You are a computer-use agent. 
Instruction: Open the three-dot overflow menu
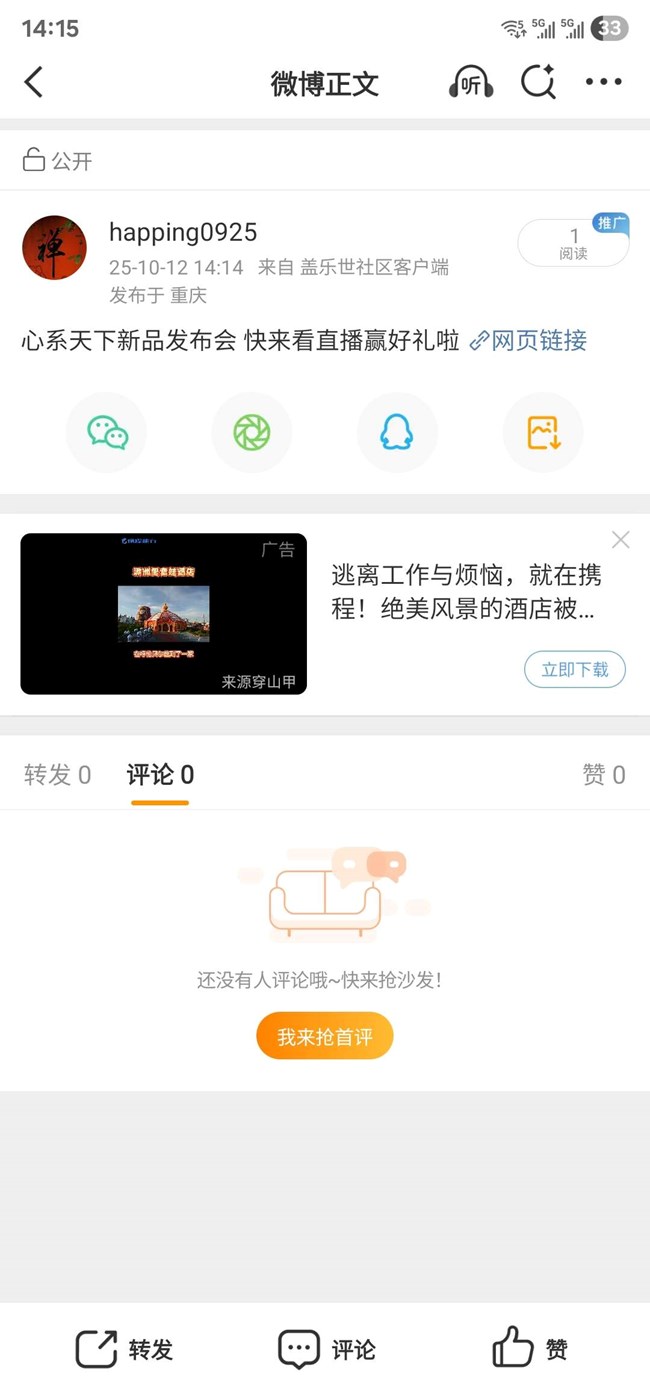point(604,82)
